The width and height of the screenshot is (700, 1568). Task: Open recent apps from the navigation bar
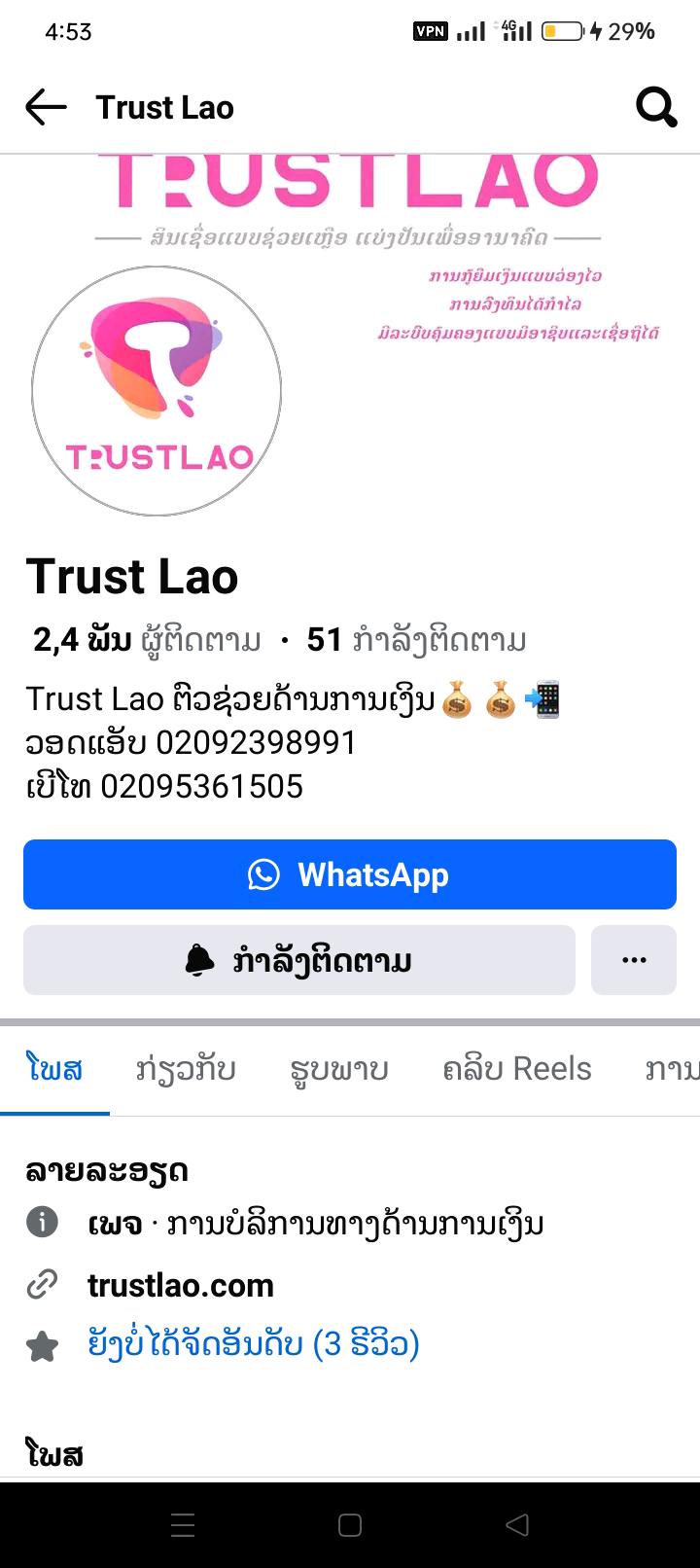click(183, 1525)
